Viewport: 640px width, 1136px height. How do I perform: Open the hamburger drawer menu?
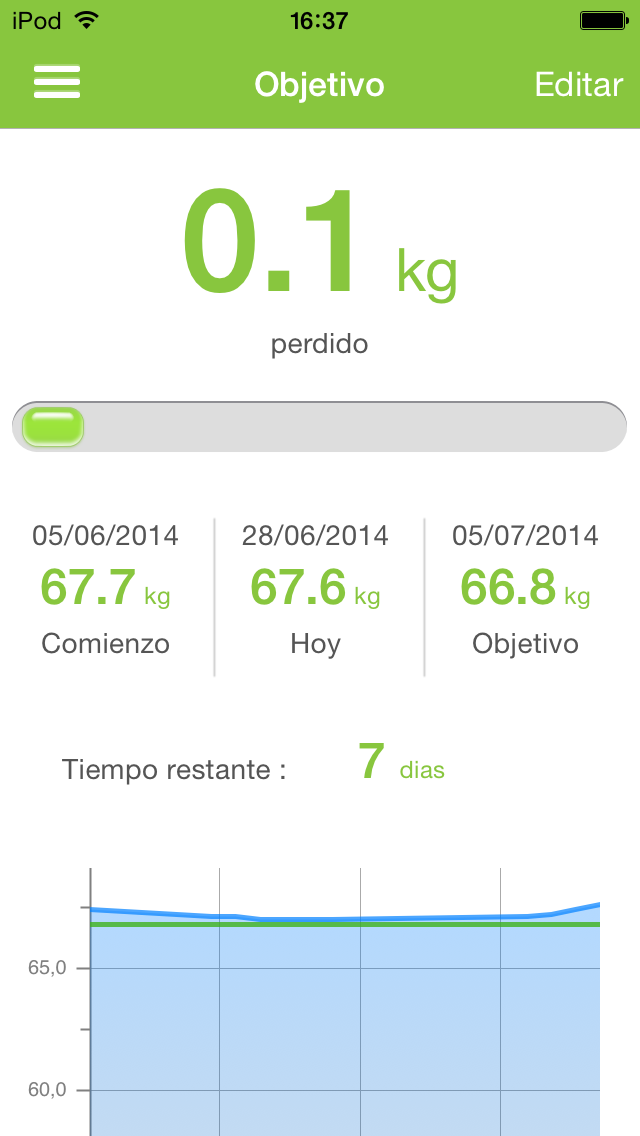coord(57,83)
